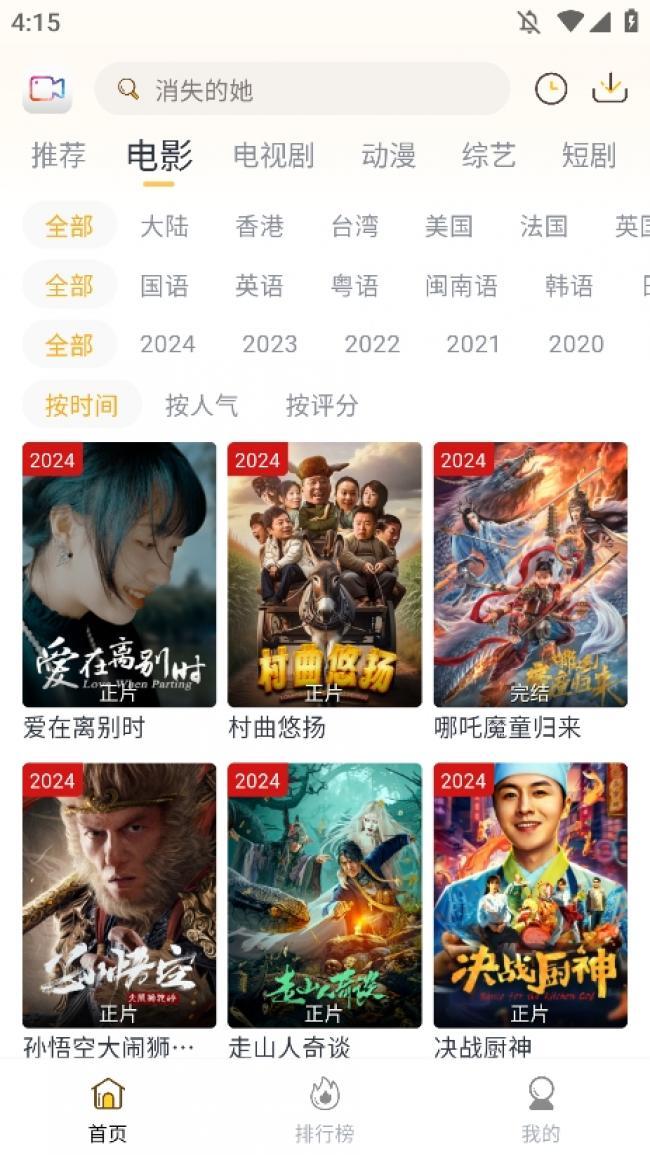This screenshot has width=650, height=1155.
Task: Open the search box showing 消失的她
Action: pos(302,89)
